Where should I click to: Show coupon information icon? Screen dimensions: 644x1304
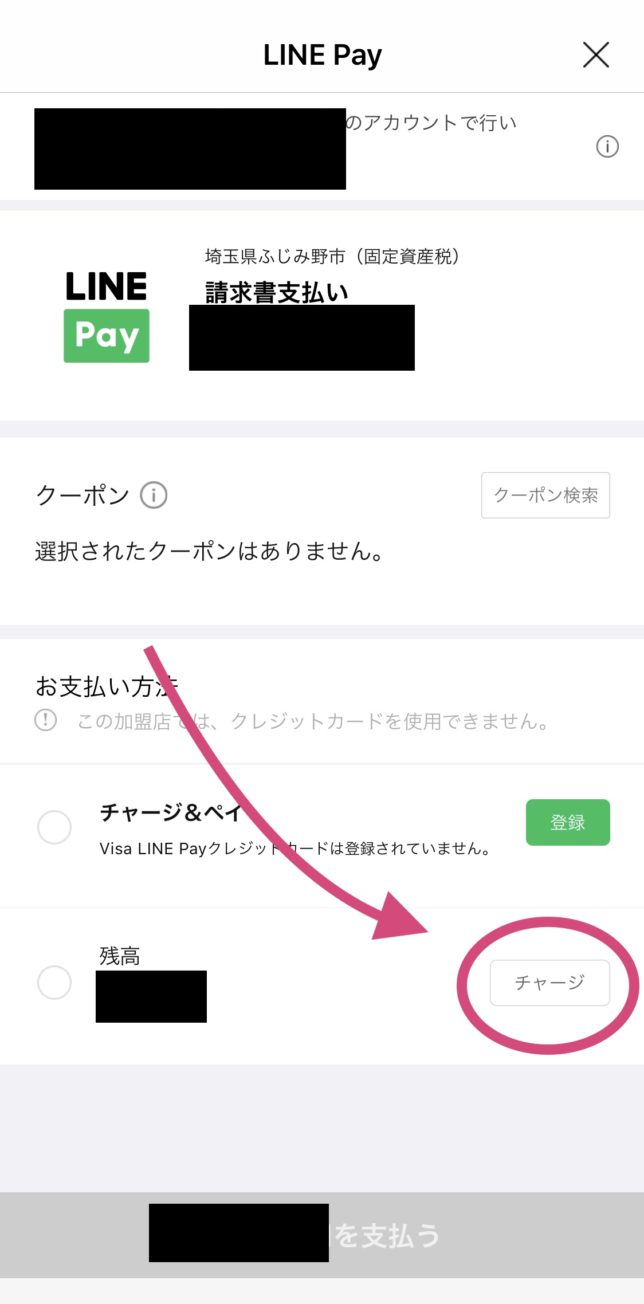tap(153, 495)
